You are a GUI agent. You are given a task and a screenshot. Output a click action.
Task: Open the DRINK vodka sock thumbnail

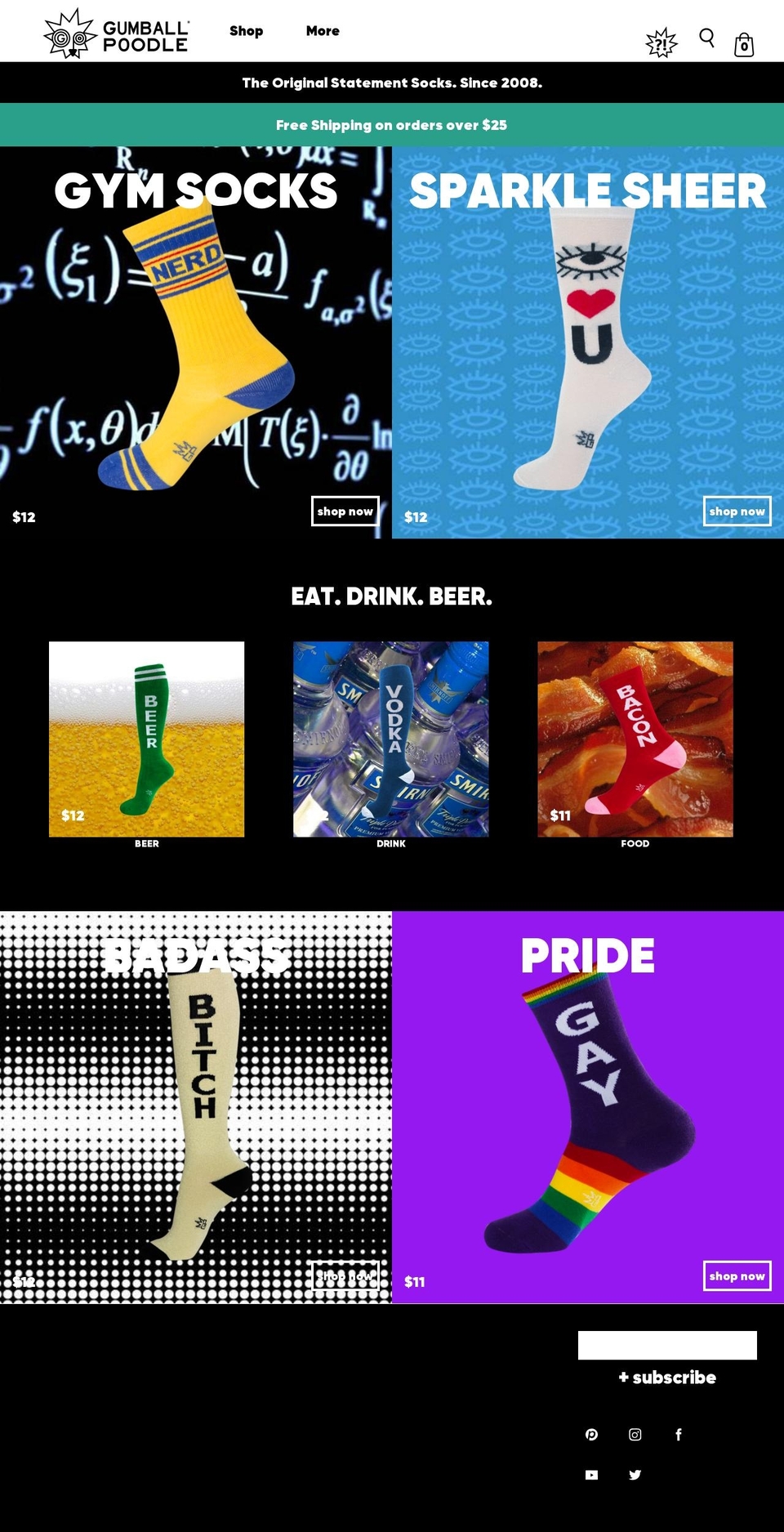coord(390,738)
